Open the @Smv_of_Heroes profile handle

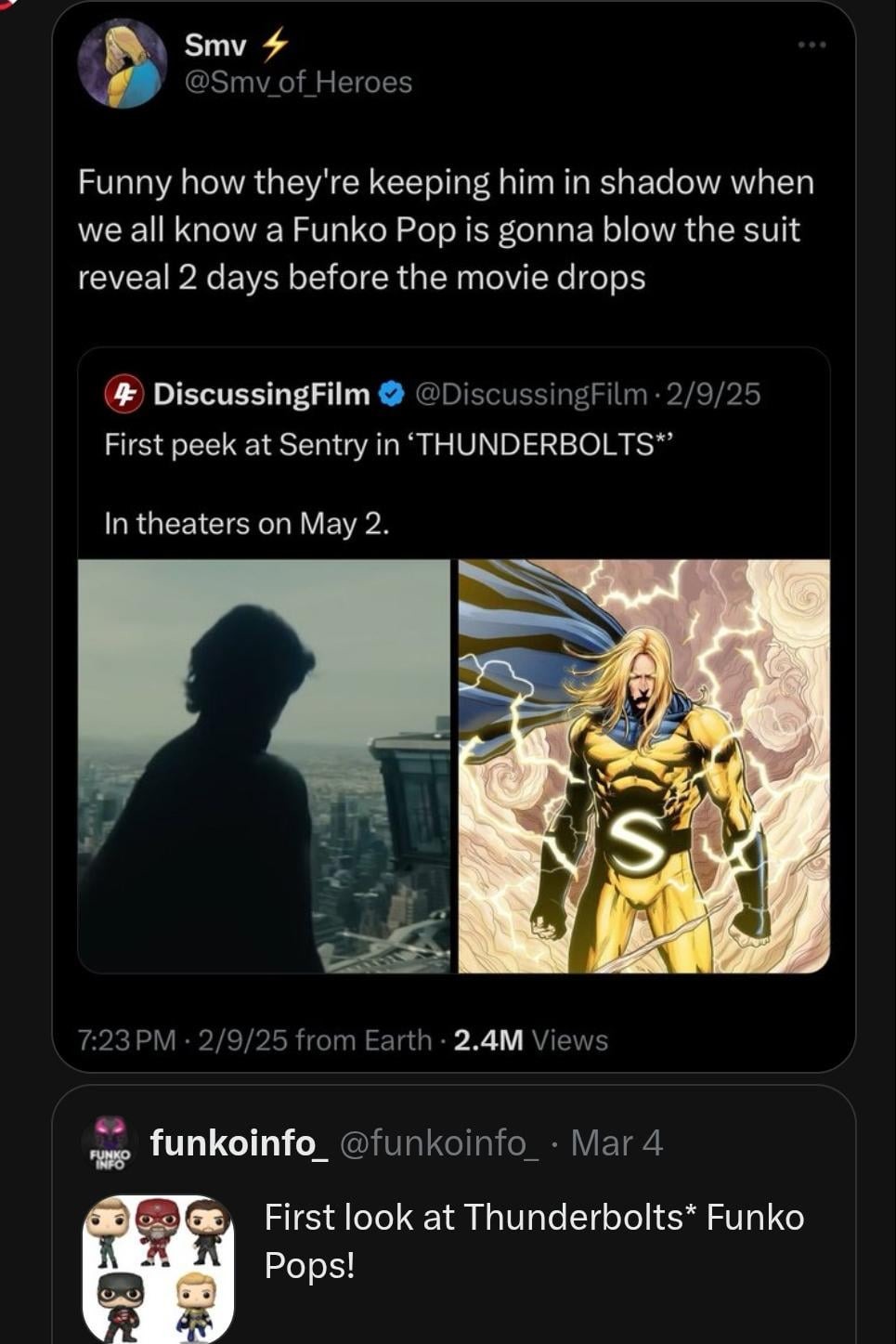(x=298, y=83)
